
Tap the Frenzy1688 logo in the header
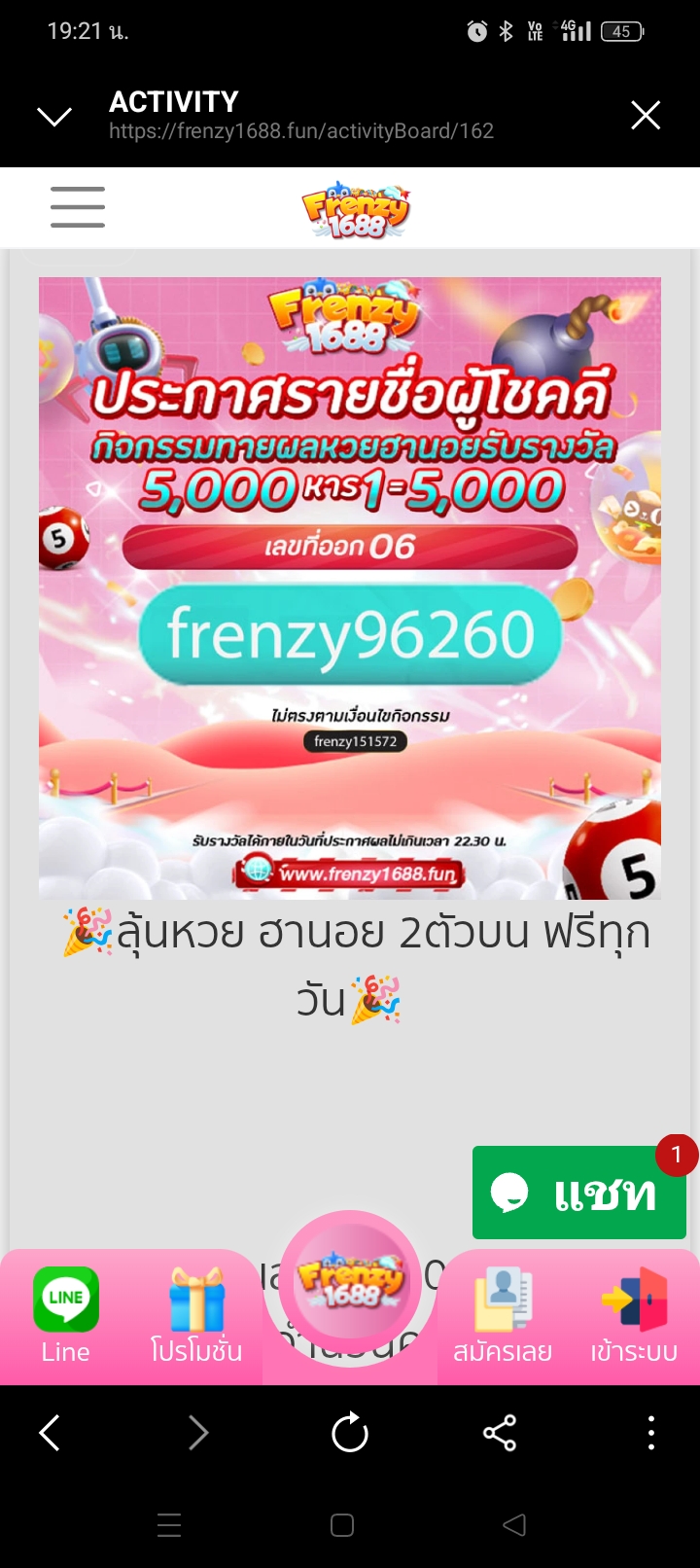click(x=356, y=208)
